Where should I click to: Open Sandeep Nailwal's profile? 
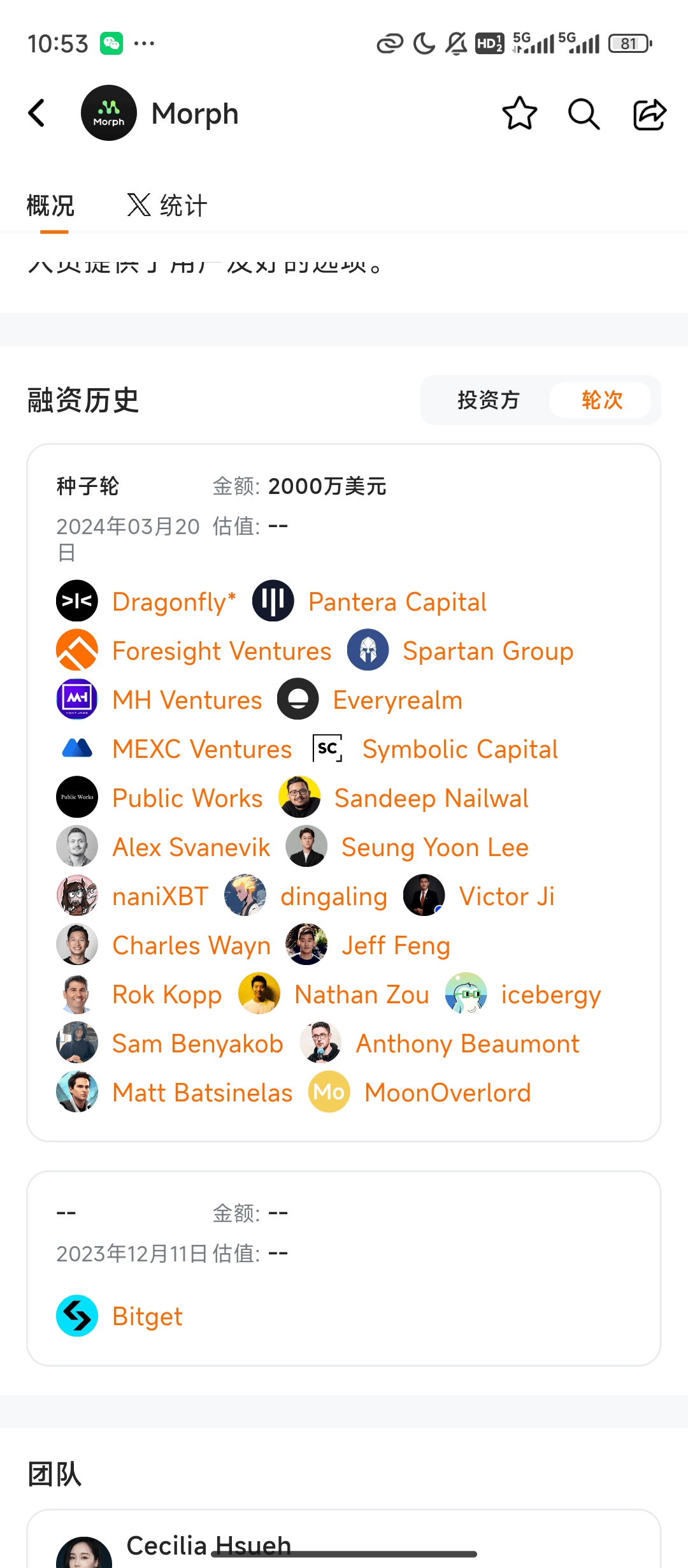click(431, 798)
